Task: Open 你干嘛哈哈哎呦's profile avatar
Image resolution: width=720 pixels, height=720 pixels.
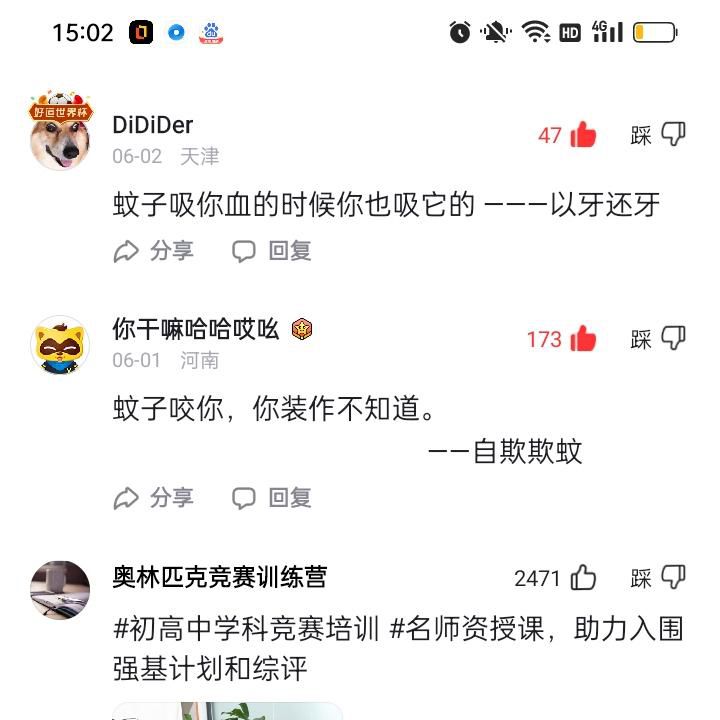Action: (60, 344)
